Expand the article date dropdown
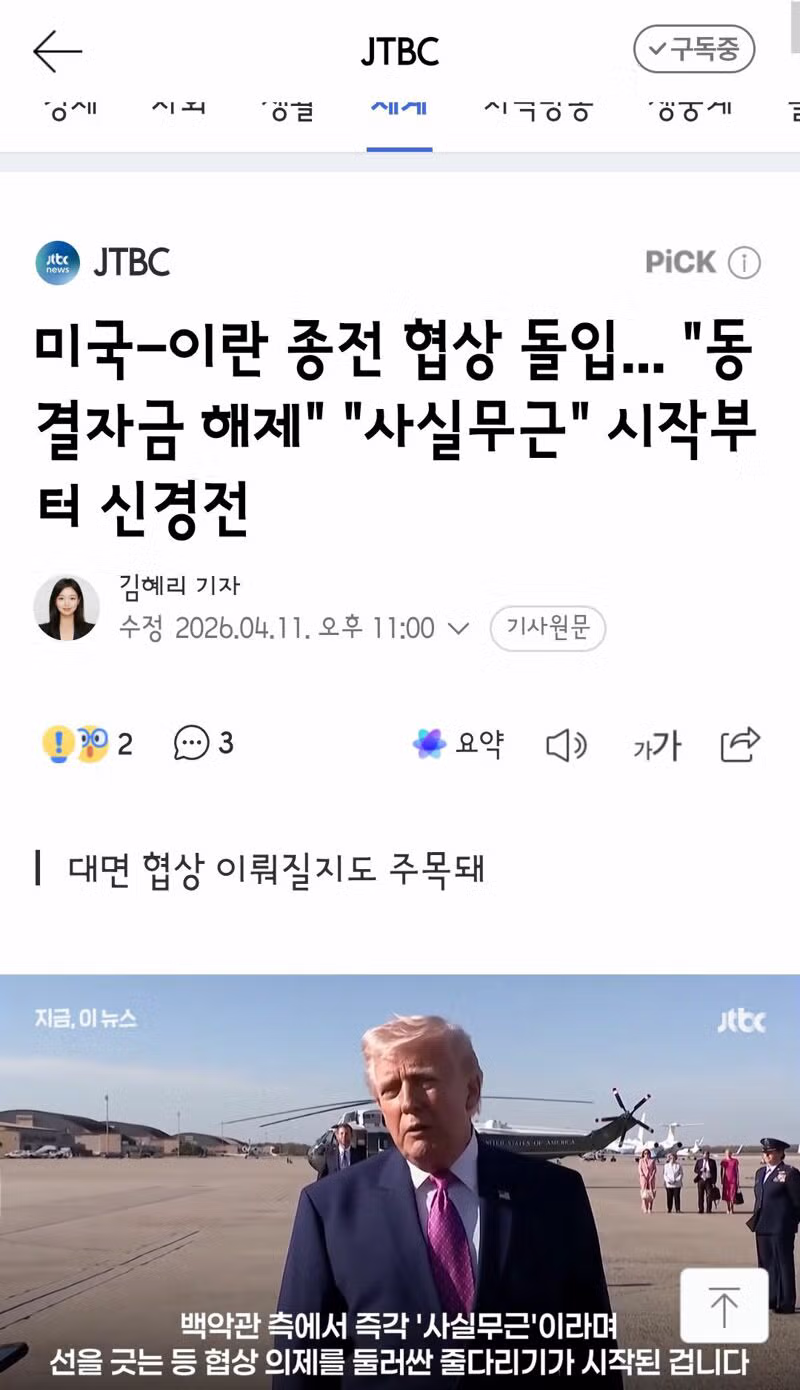Screen dimensions: 800x1390 point(458,629)
